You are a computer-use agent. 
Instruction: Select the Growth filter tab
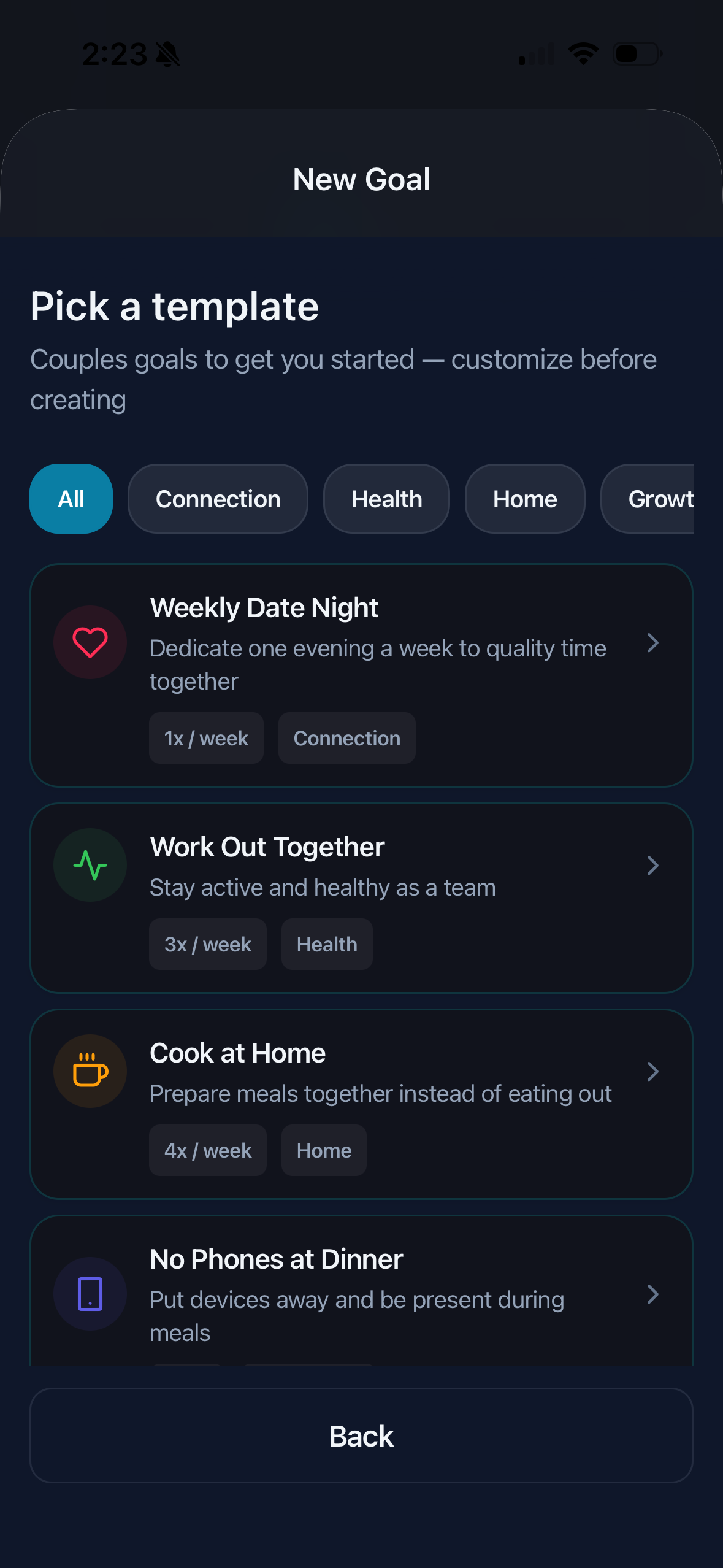tap(661, 499)
